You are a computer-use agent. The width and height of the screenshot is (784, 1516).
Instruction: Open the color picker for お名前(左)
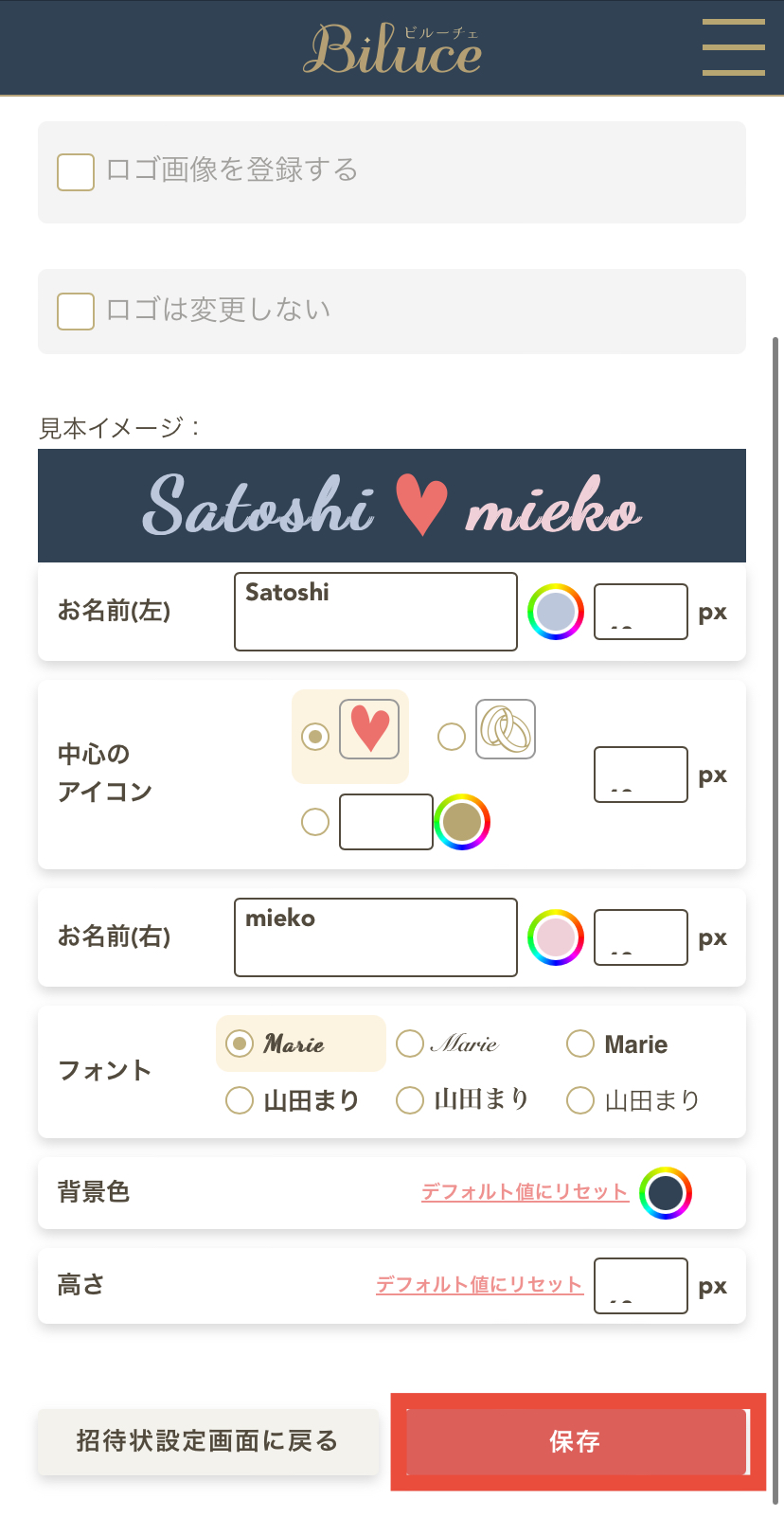(556, 612)
